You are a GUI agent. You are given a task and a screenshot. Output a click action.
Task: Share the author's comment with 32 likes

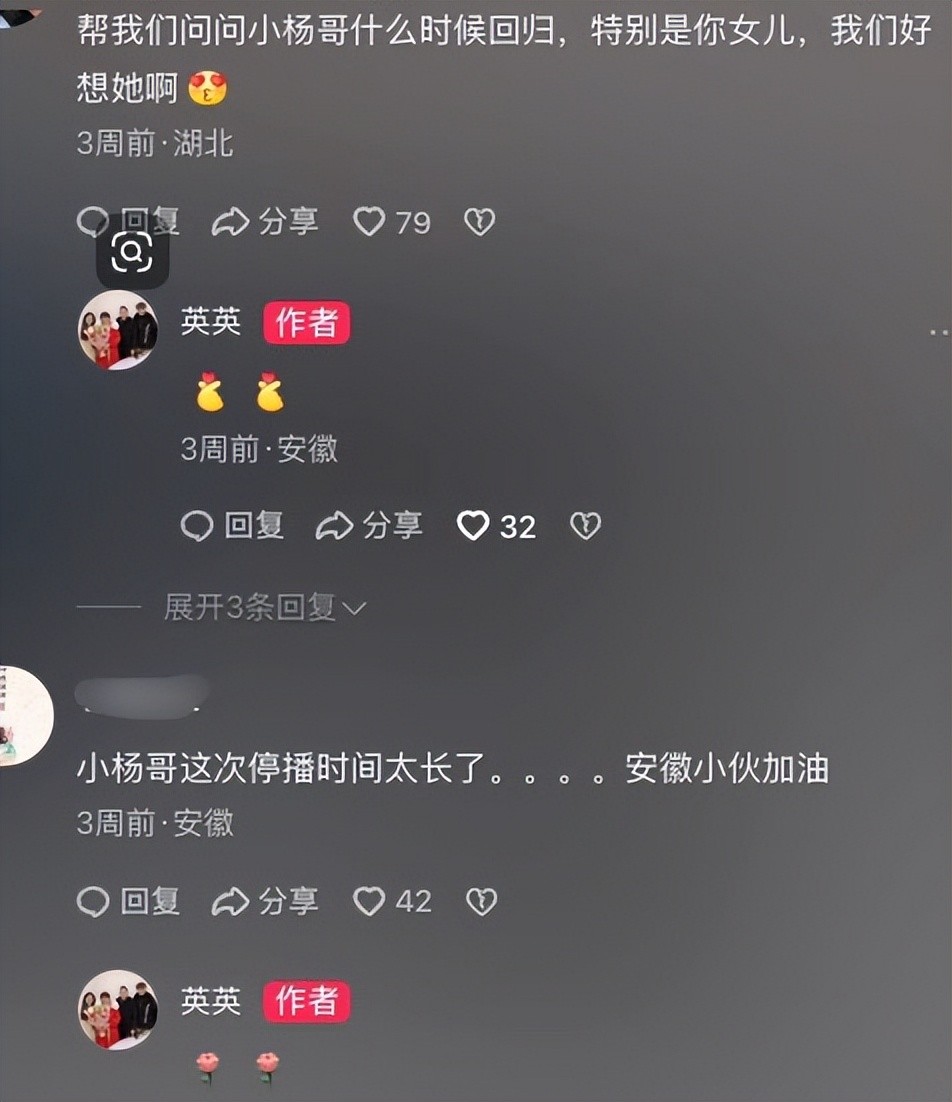(x=369, y=526)
